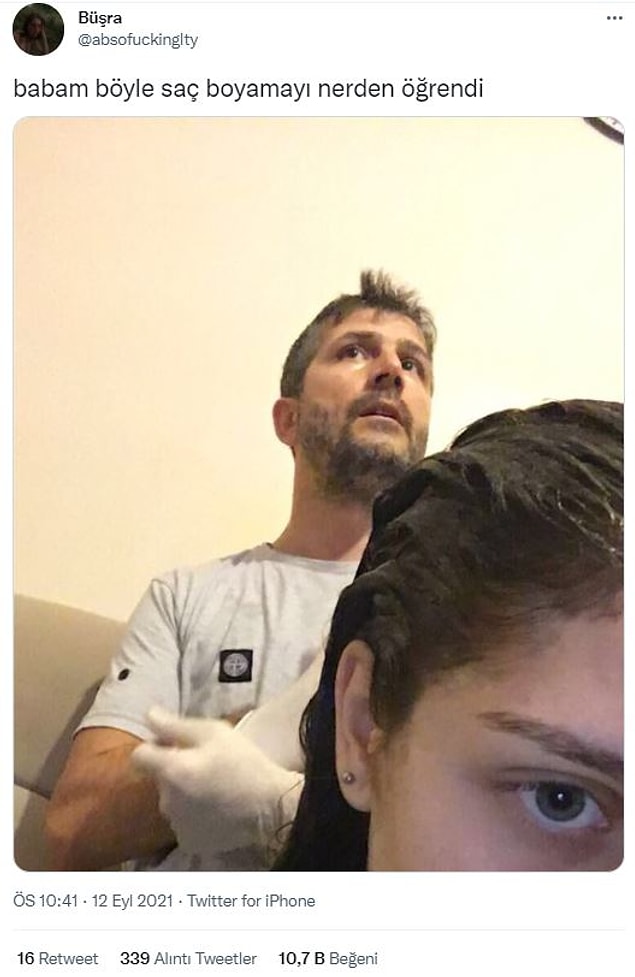Enlarge the tweet's attached photo
Image resolution: width=635 pixels, height=977 pixels.
(318, 494)
